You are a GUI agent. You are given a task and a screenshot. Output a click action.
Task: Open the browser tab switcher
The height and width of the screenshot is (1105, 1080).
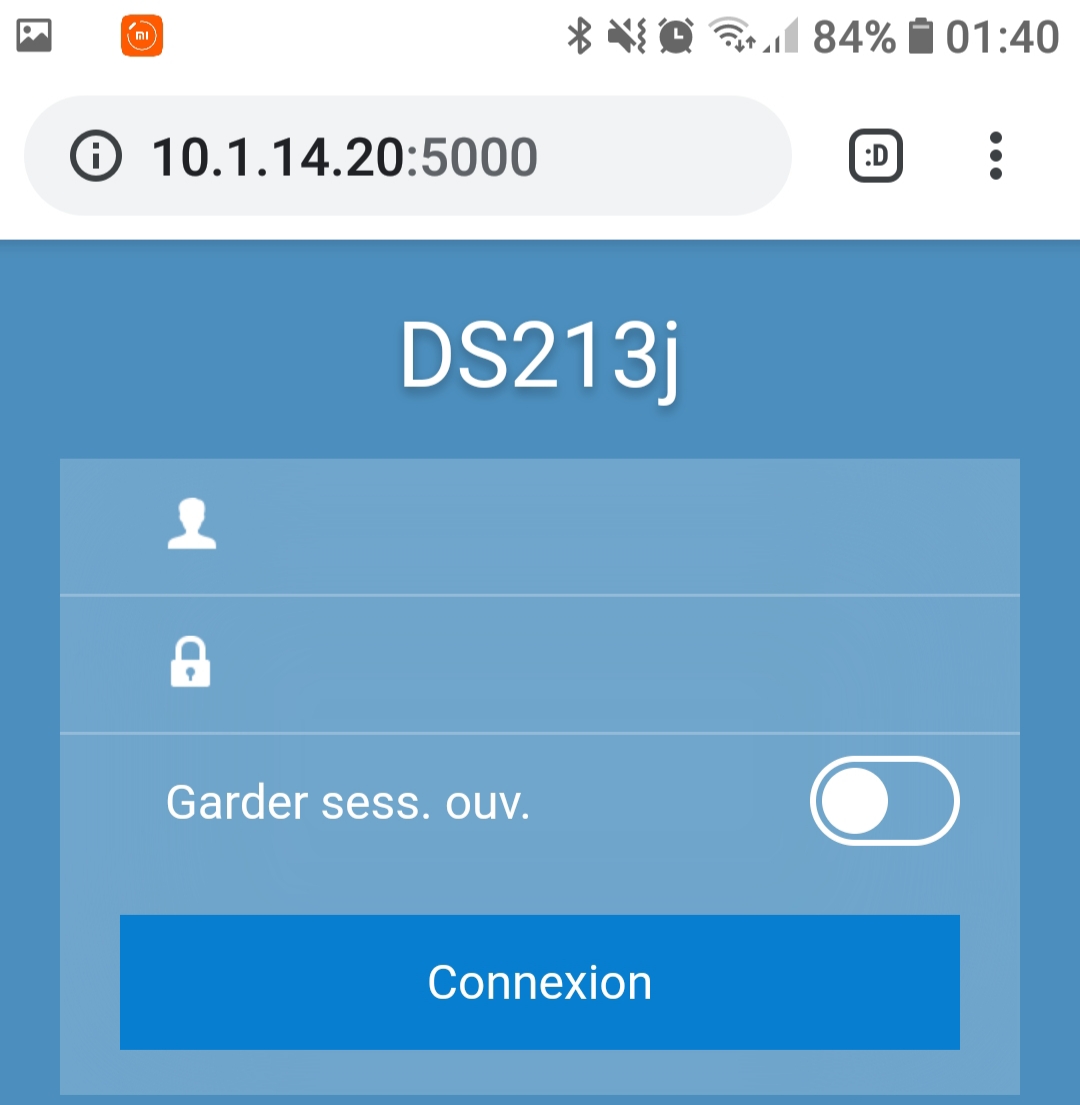click(x=875, y=156)
